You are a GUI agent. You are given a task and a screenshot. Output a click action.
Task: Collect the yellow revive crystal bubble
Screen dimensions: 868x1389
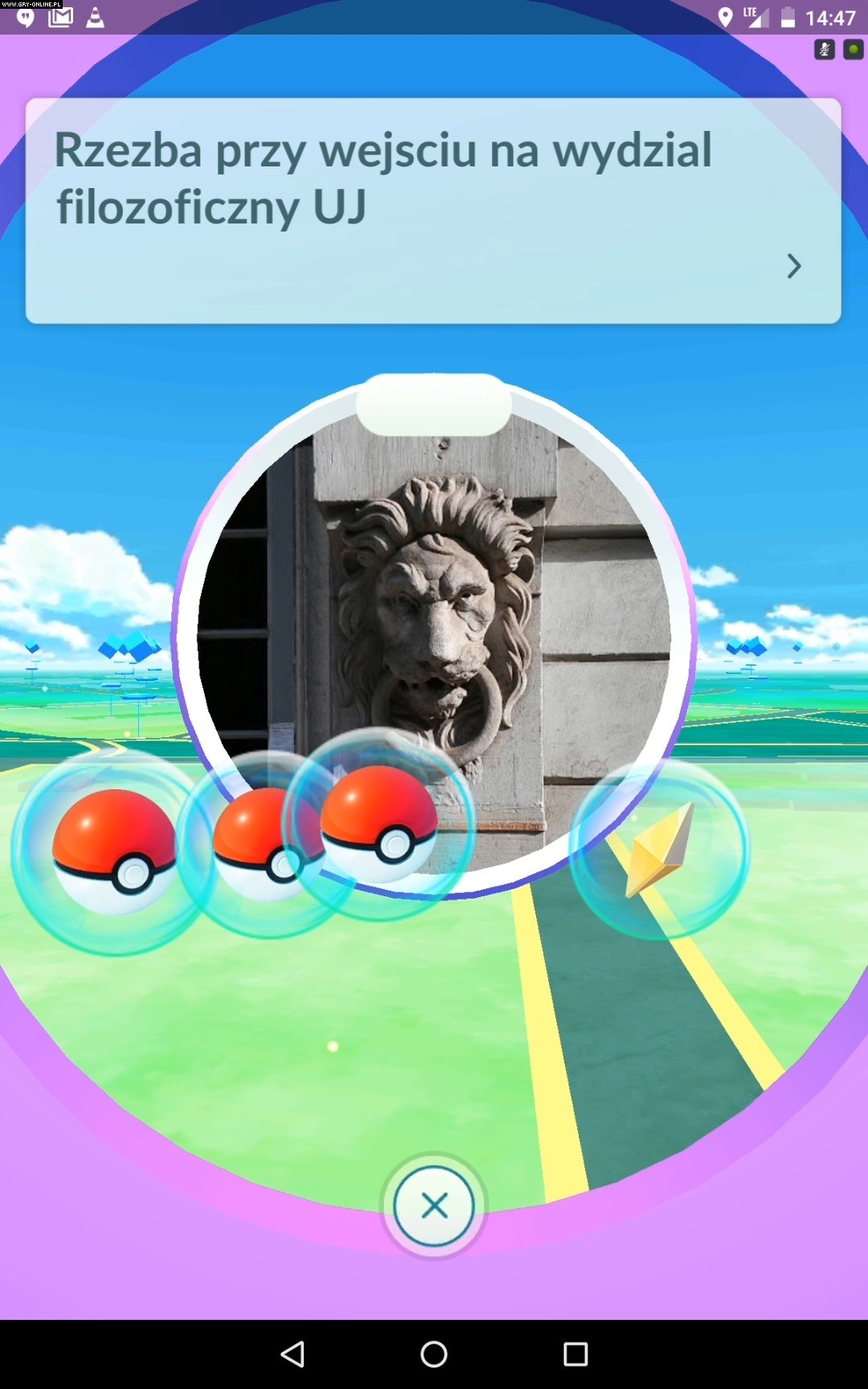click(659, 849)
